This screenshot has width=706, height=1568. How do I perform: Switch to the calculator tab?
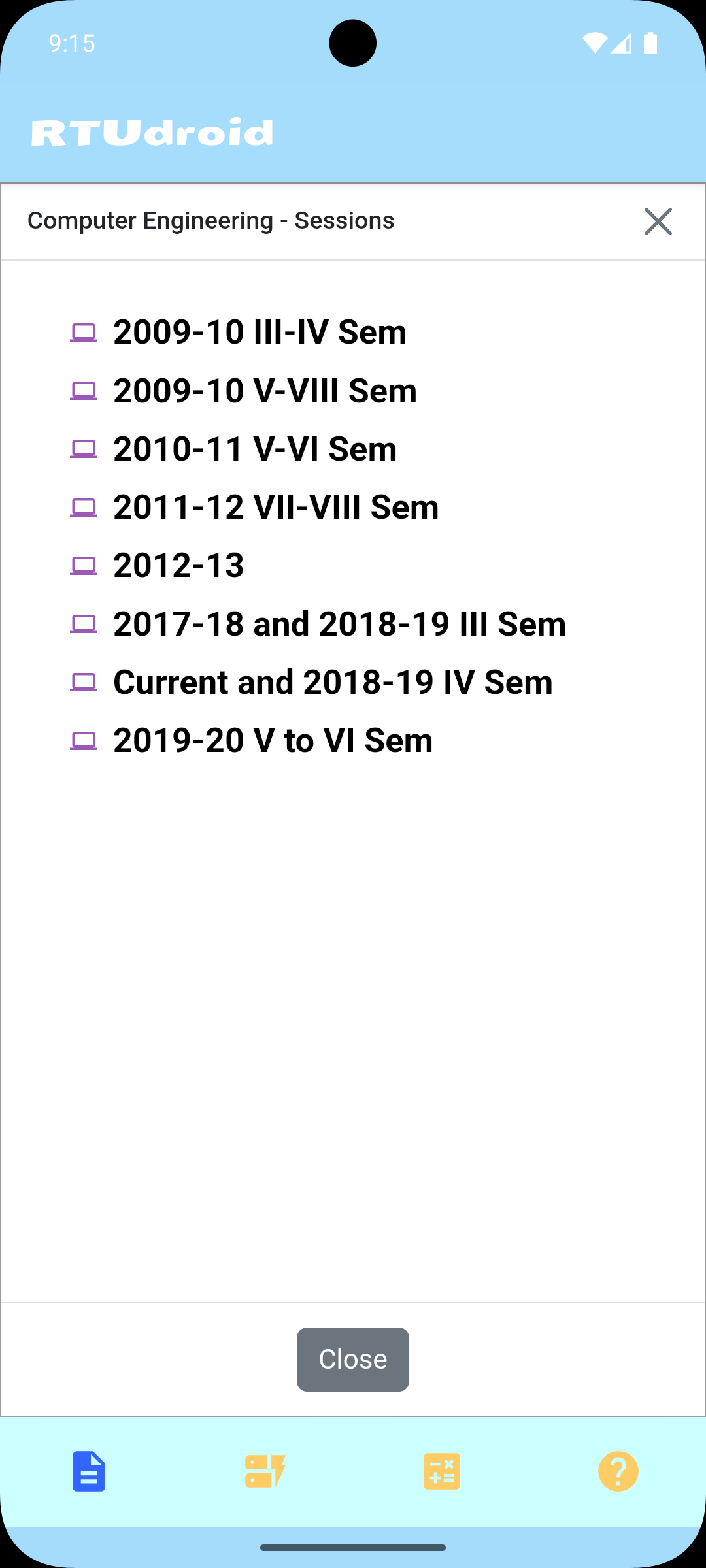pyautogui.click(x=442, y=1471)
